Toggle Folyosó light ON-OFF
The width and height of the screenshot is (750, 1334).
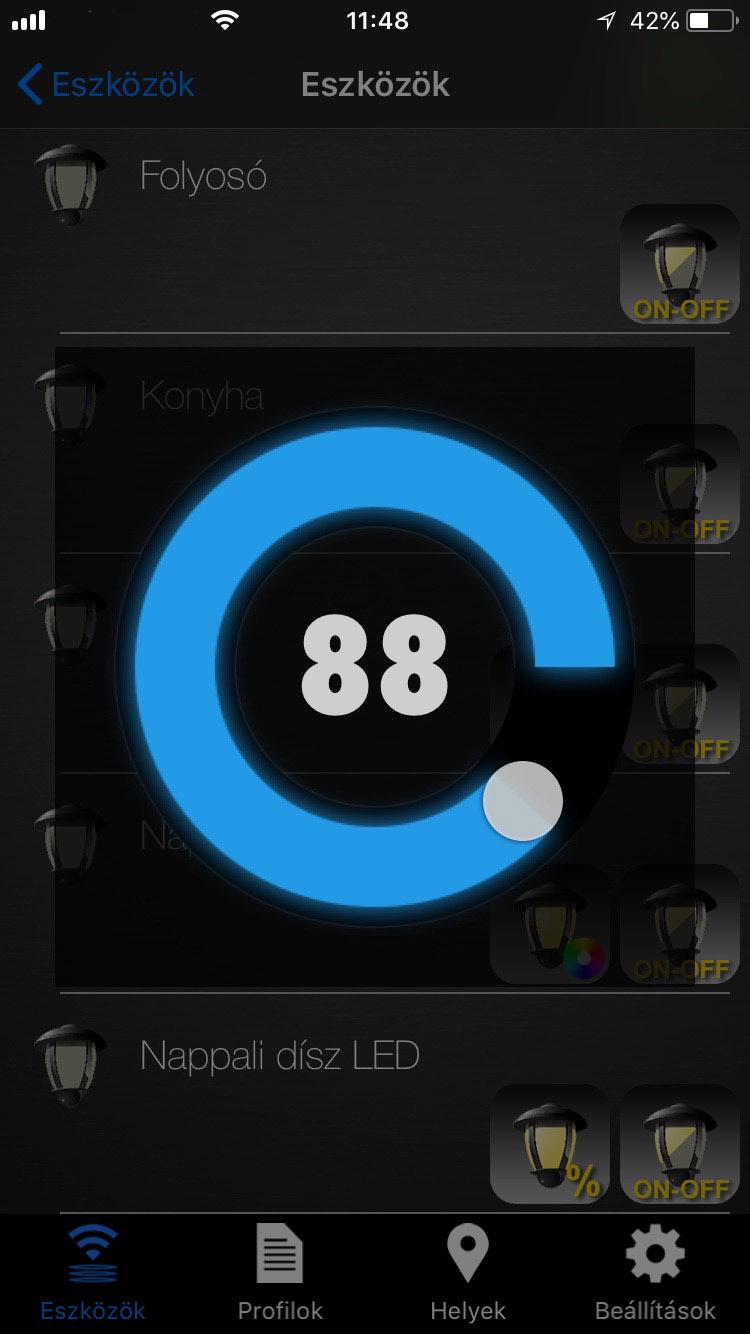[680, 264]
